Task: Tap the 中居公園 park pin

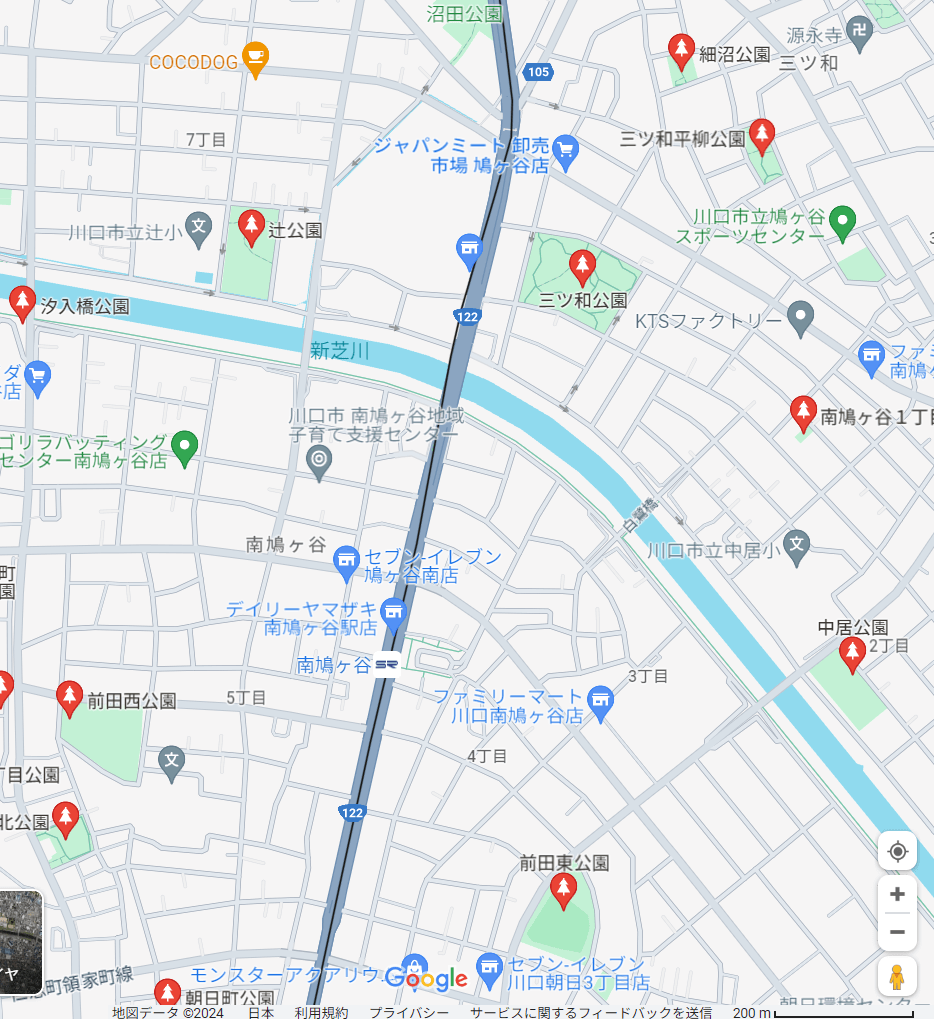Action: (x=852, y=653)
